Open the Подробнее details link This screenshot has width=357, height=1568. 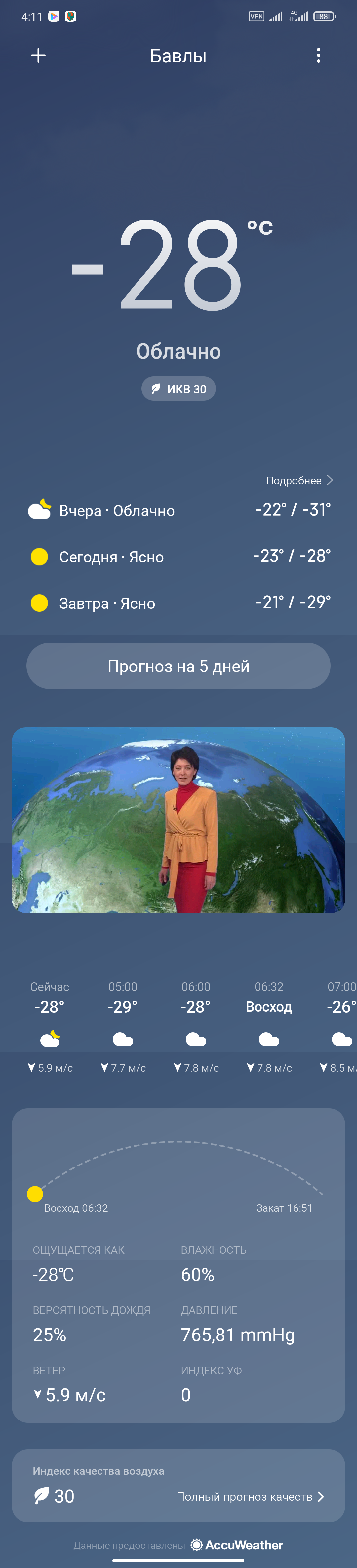click(x=298, y=480)
